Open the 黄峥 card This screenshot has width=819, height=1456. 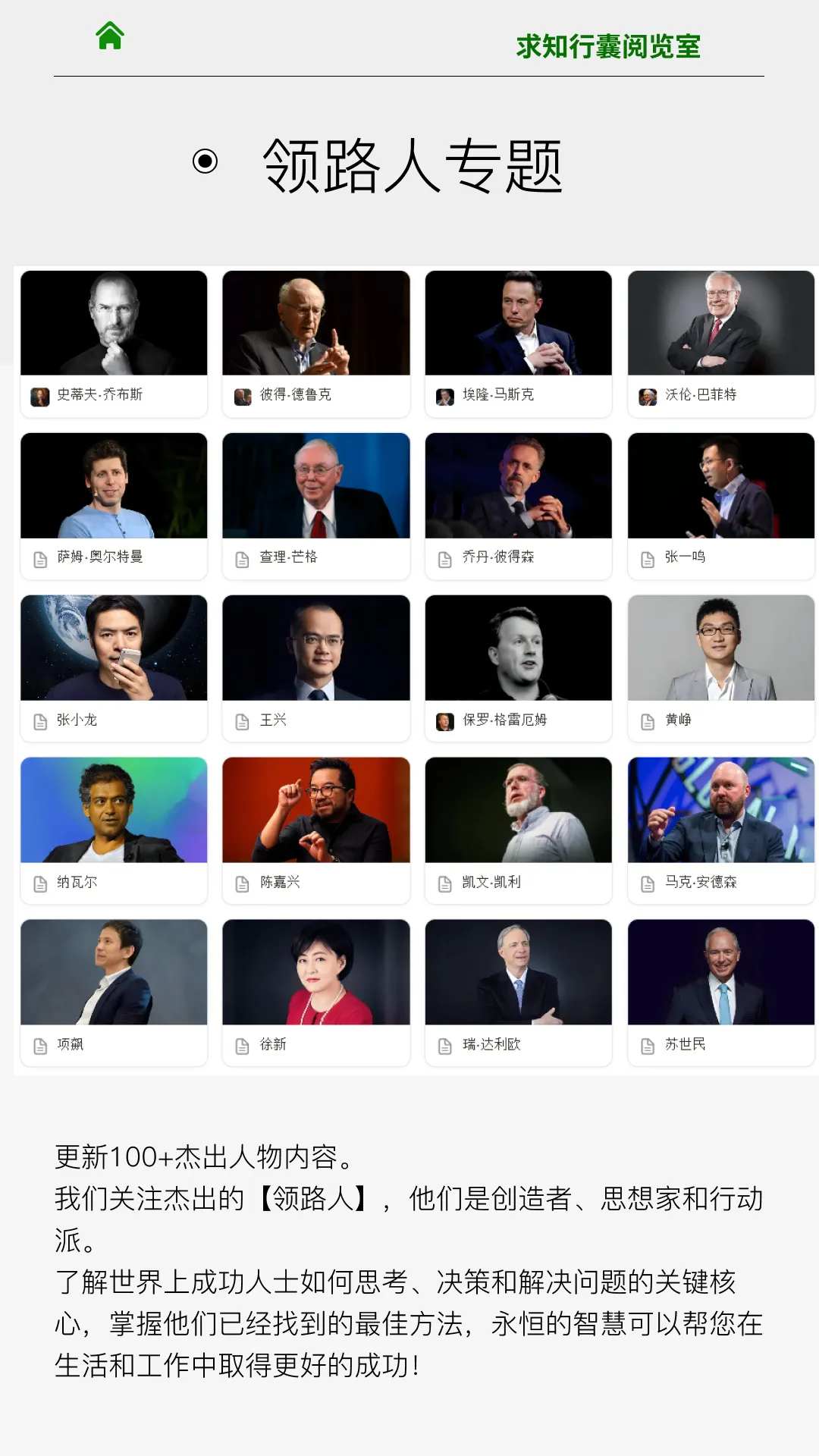(x=721, y=667)
